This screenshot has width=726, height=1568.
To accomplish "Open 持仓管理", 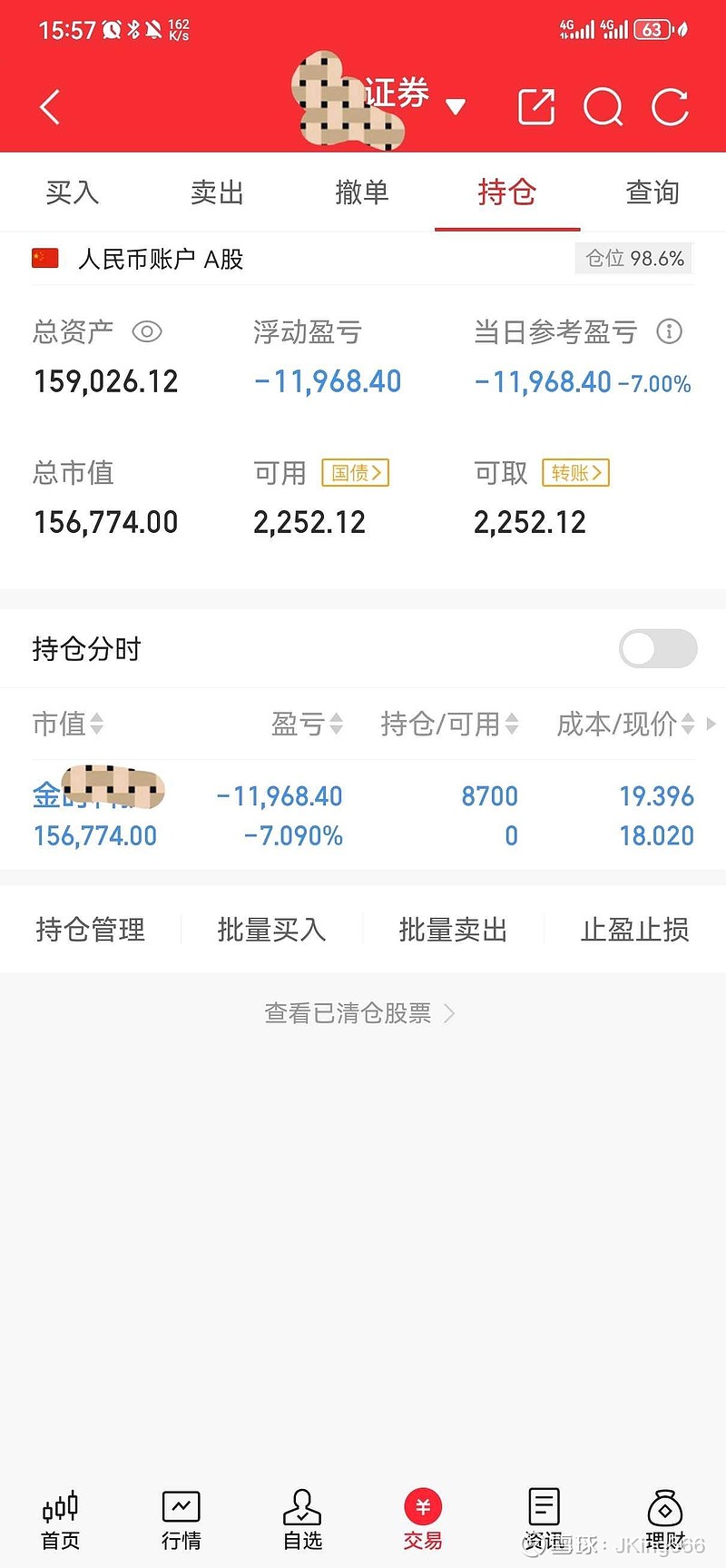I will [91, 930].
